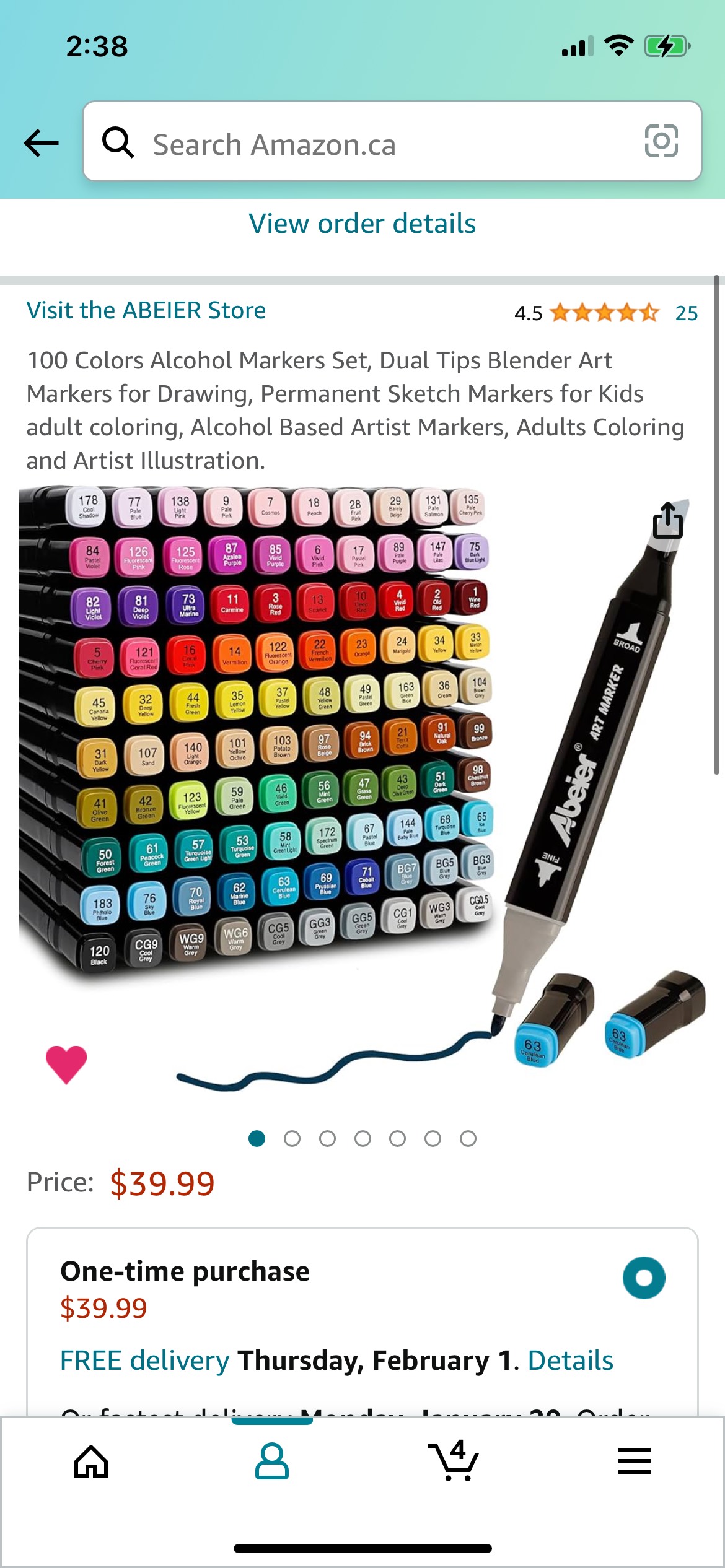Open the camera lens search icon

[x=661, y=142]
